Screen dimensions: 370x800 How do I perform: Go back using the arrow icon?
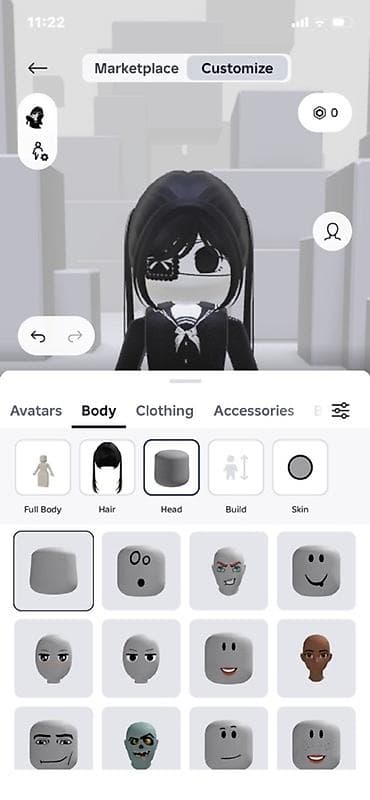[x=38, y=68]
